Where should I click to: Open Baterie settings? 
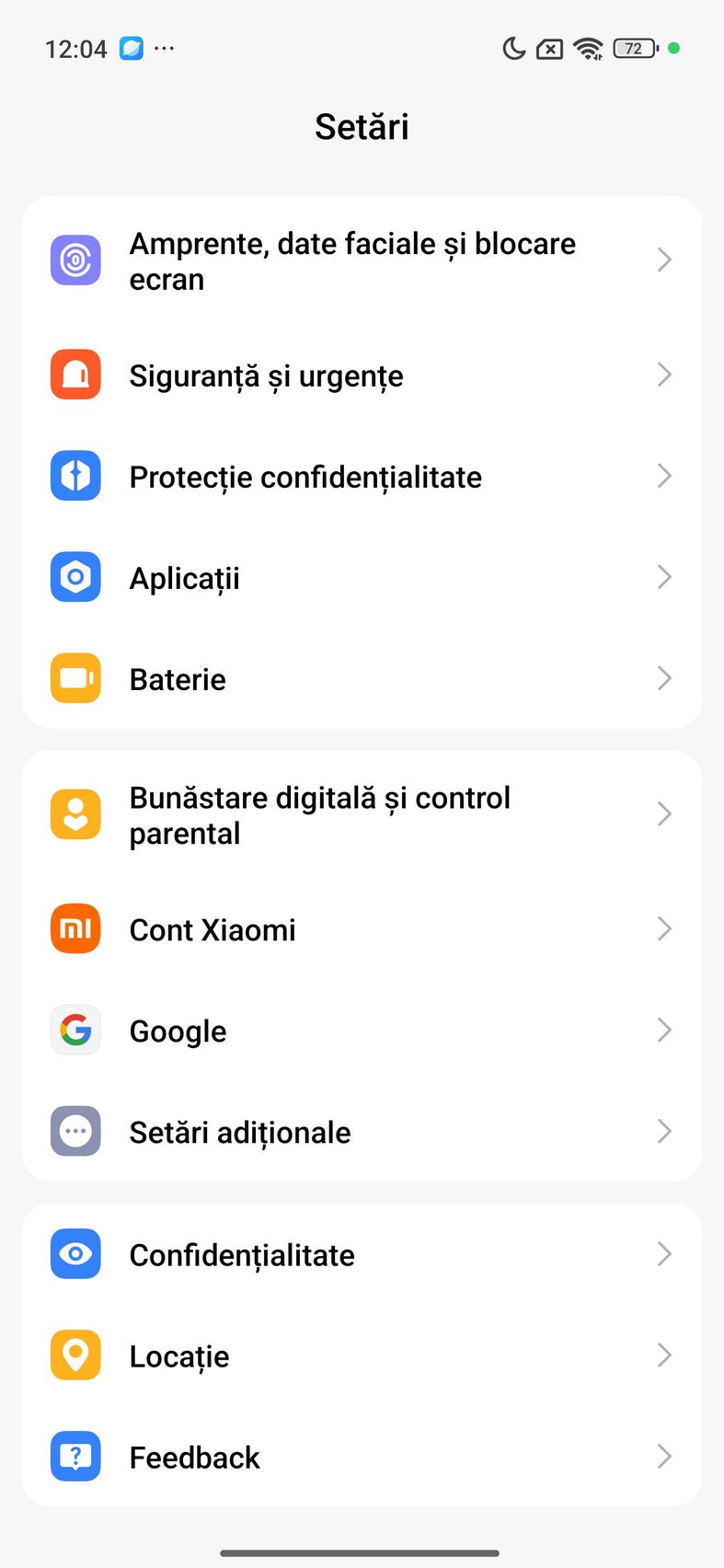178,679
